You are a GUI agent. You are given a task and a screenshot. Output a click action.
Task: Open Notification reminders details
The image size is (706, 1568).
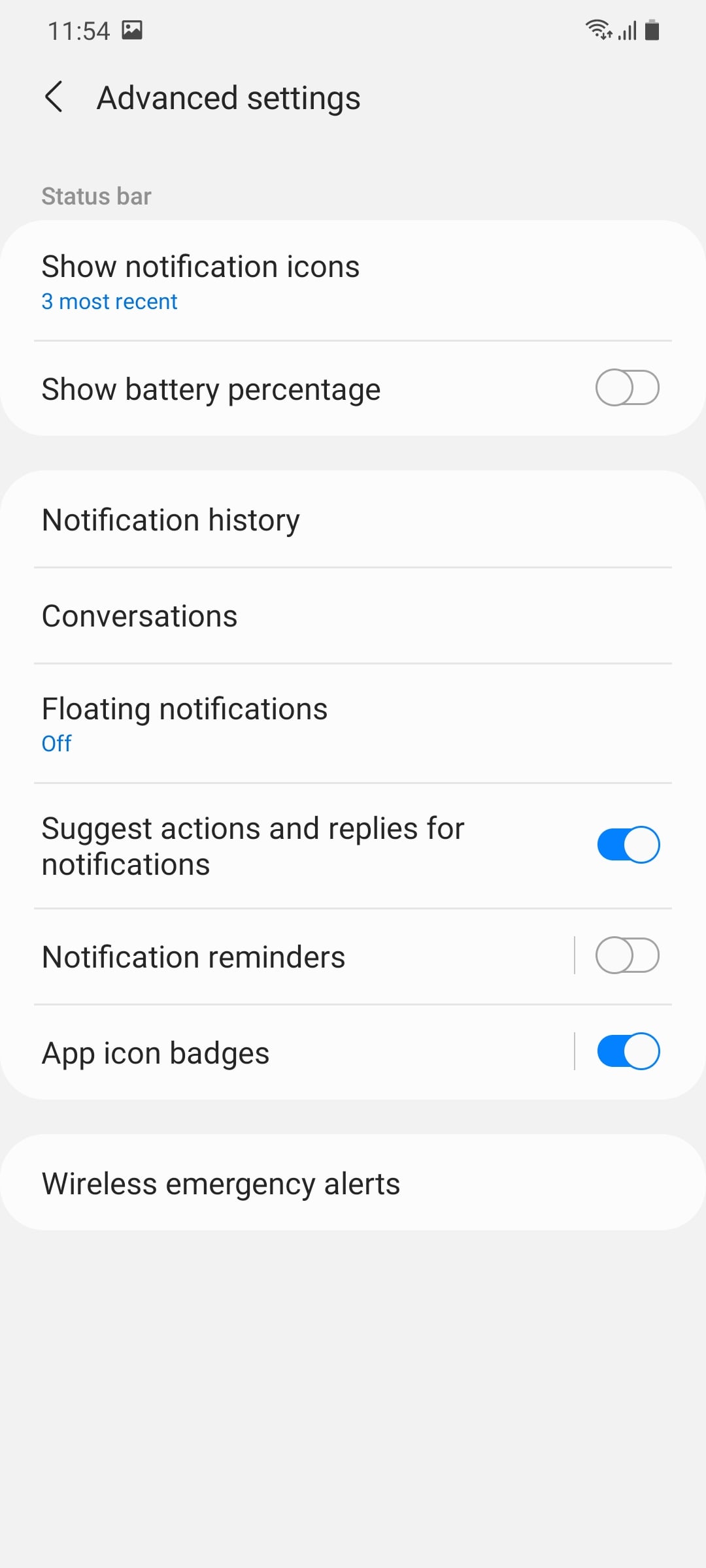(x=193, y=957)
